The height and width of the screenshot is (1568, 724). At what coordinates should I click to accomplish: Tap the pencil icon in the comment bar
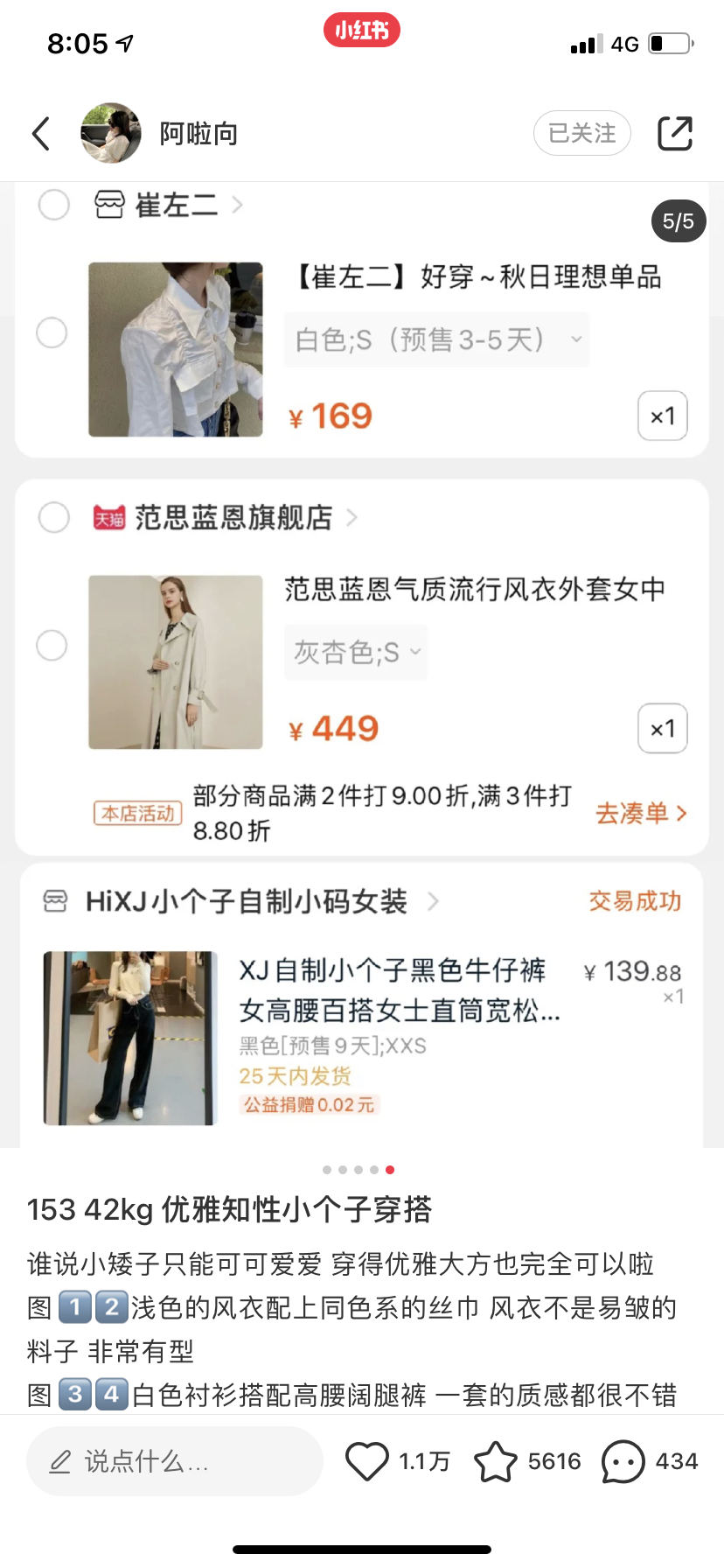59,1460
